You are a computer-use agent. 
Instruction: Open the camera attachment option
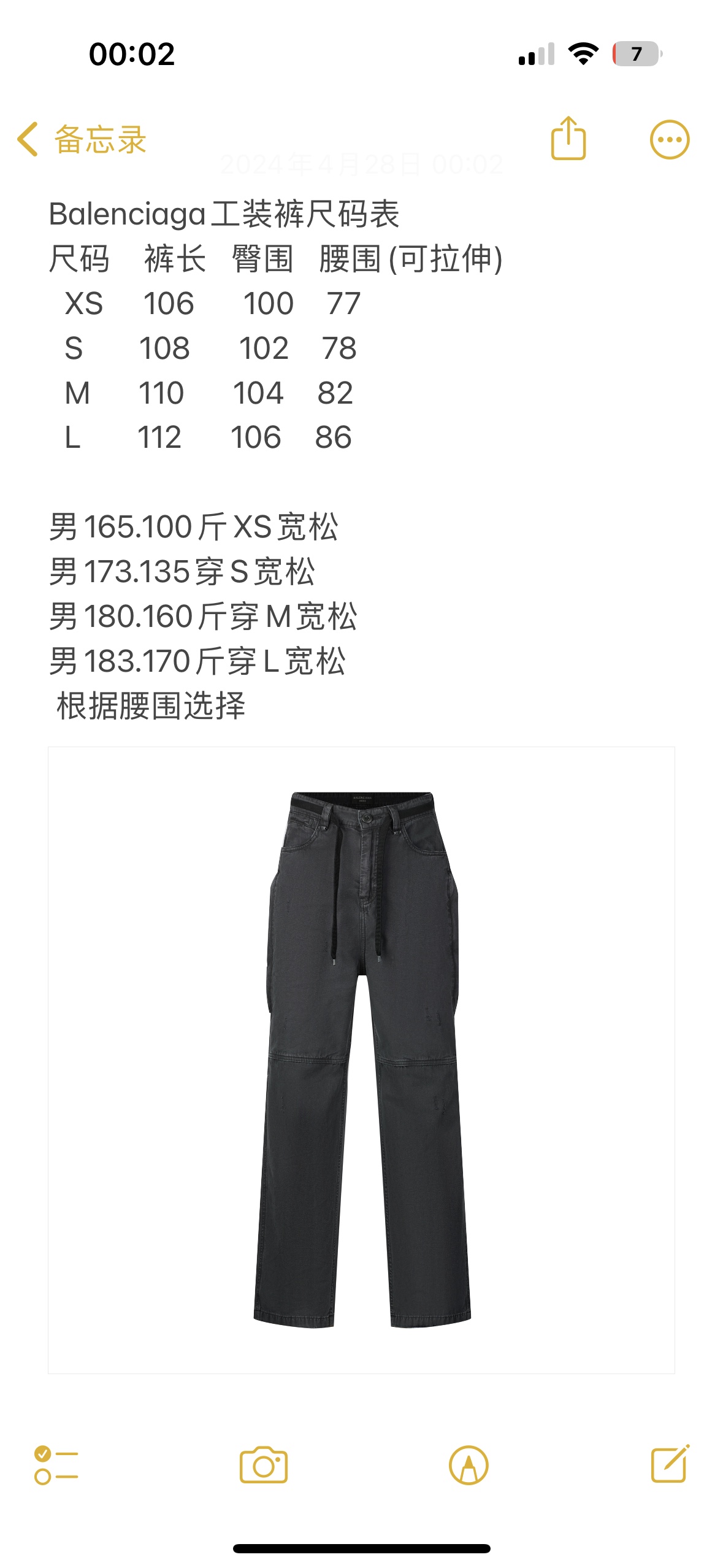(264, 1465)
